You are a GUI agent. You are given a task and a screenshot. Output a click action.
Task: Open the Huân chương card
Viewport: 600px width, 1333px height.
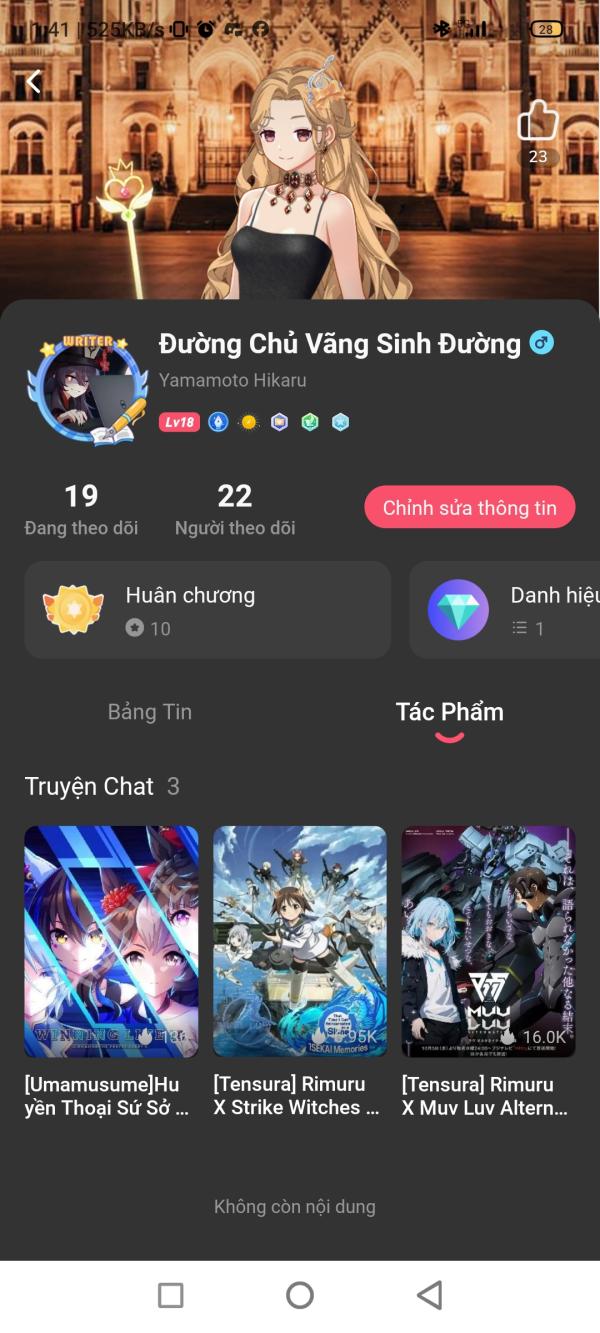[x=207, y=610]
